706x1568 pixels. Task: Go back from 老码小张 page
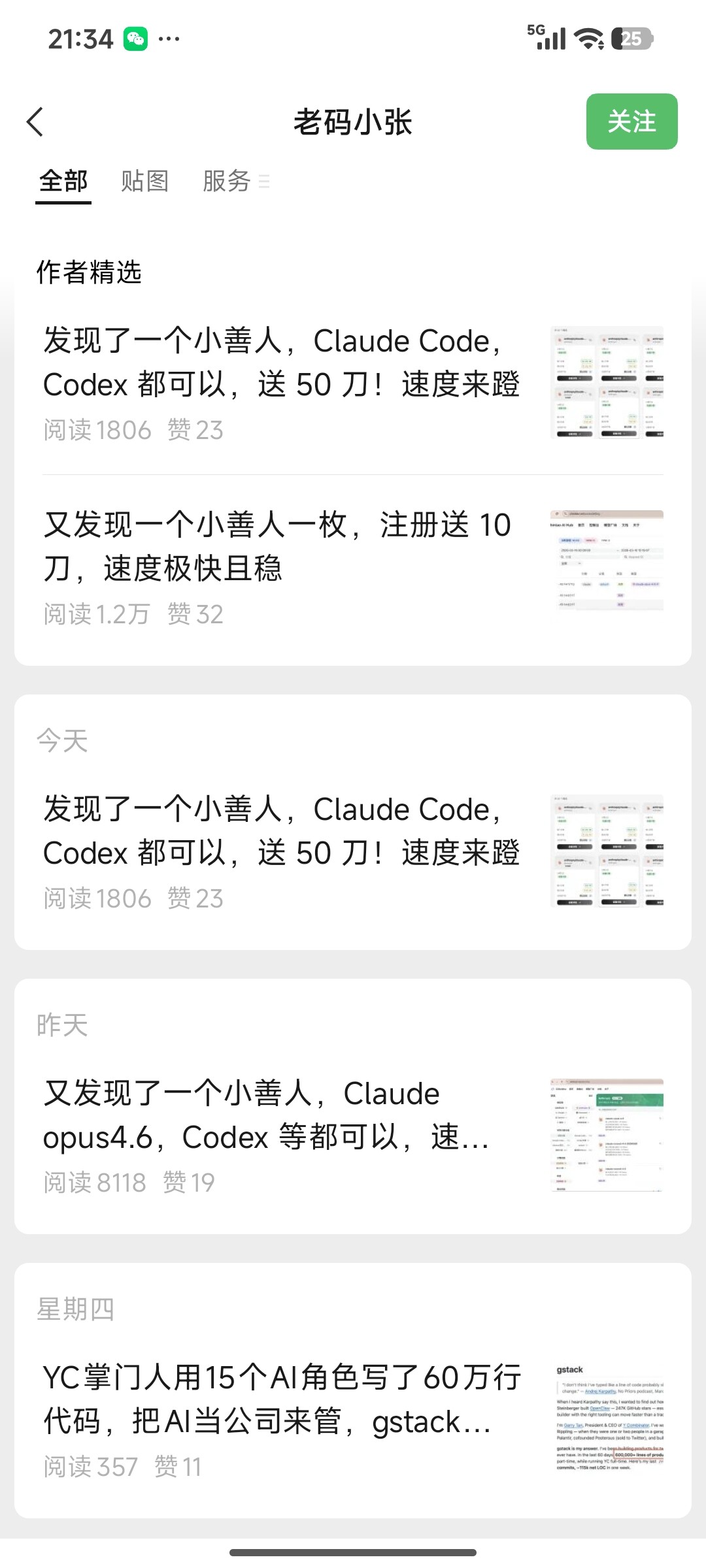[x=35, y=122]
